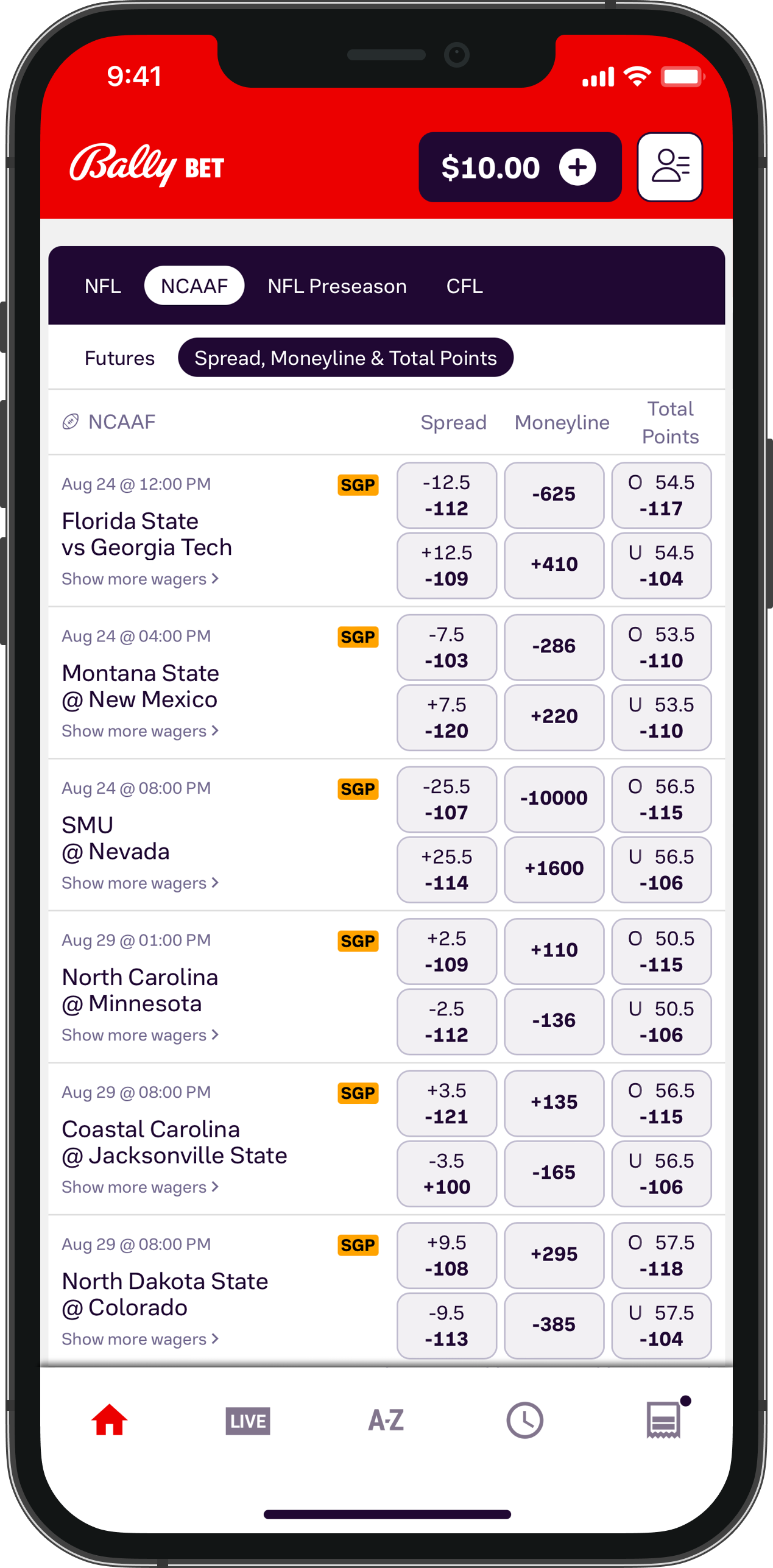Screen dimensions: 773x1568
Task: Tap Coastal Carolina +135 moneyline
Action: point(554,1103)
